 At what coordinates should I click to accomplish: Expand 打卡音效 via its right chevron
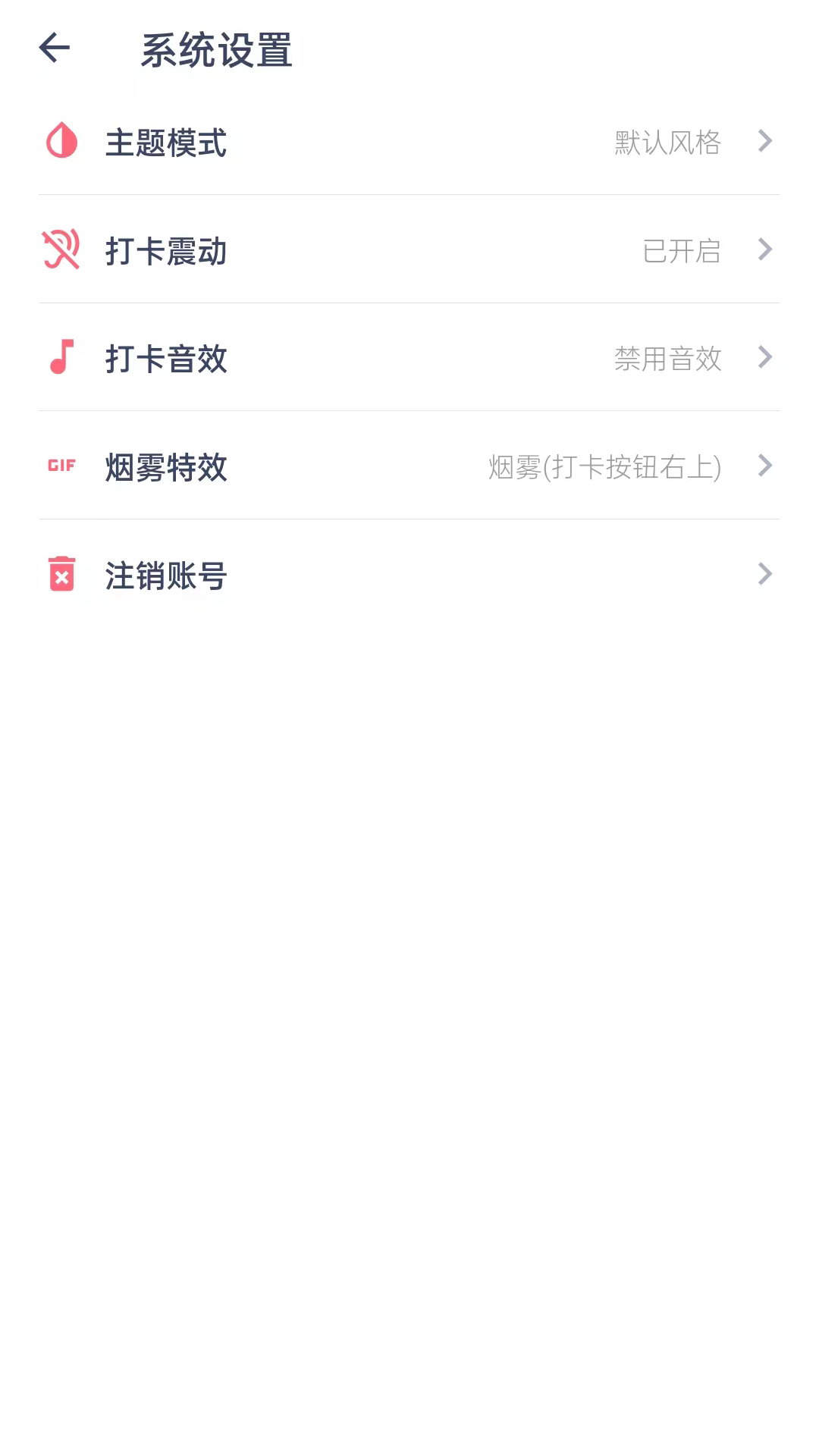click(x=765, y=358)
